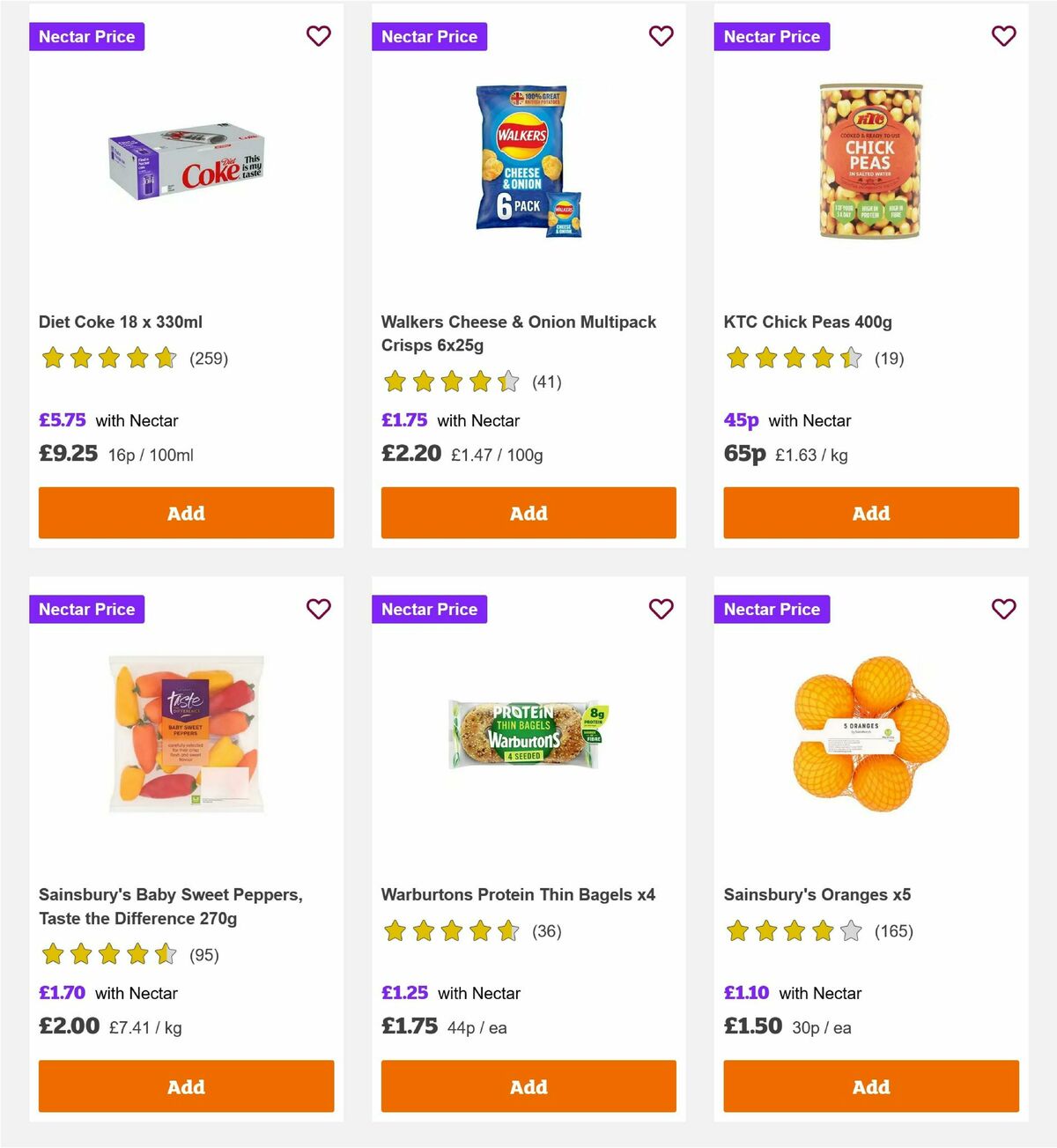Toggle favourite on Sainsbury's Oranges x5
1057x1148 pixels.
[x=1003, y=609]
